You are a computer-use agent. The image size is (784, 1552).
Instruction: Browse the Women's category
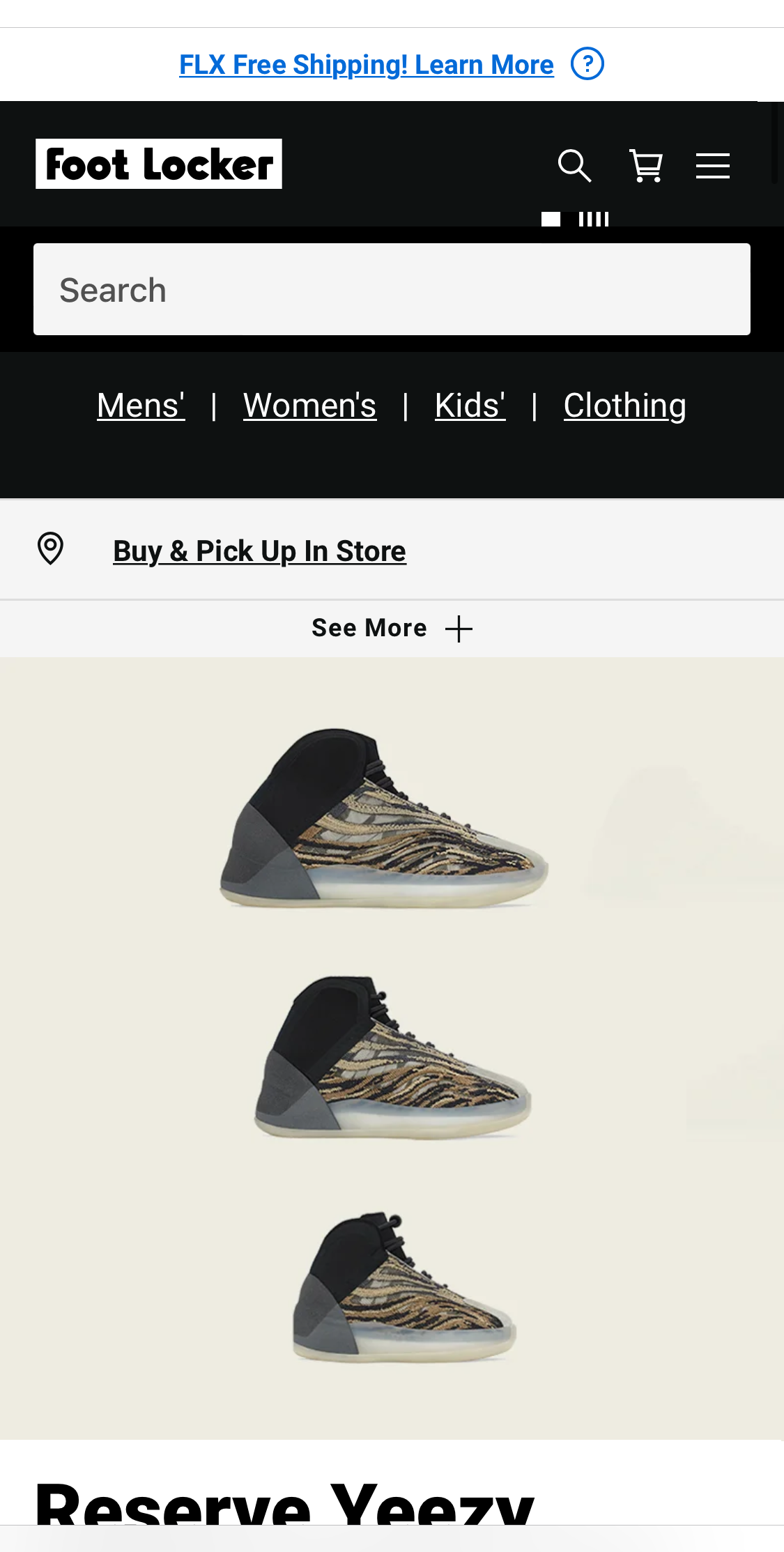(309, 406)
